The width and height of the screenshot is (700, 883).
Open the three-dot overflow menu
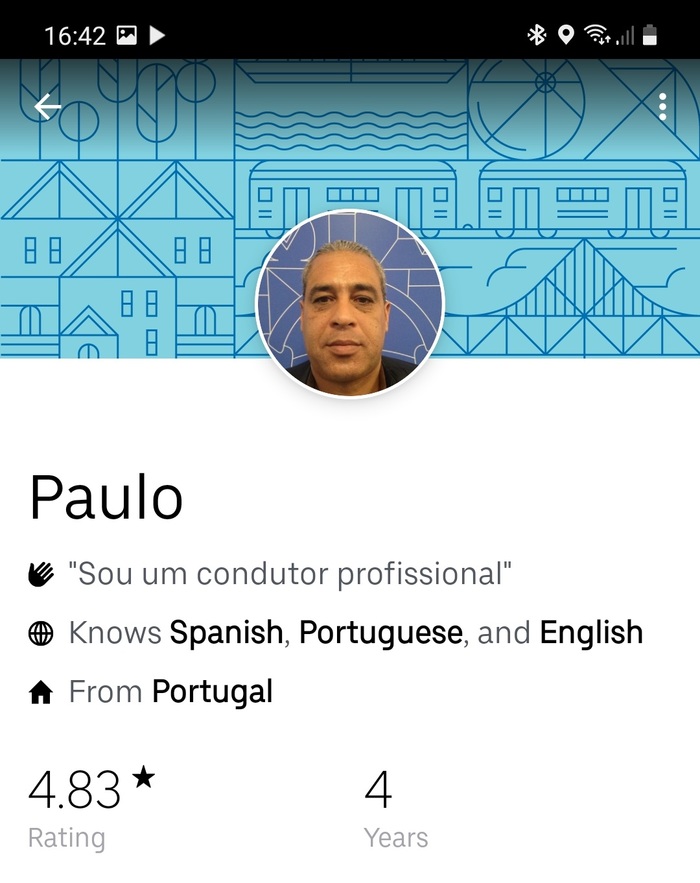[x=662, y=107]
